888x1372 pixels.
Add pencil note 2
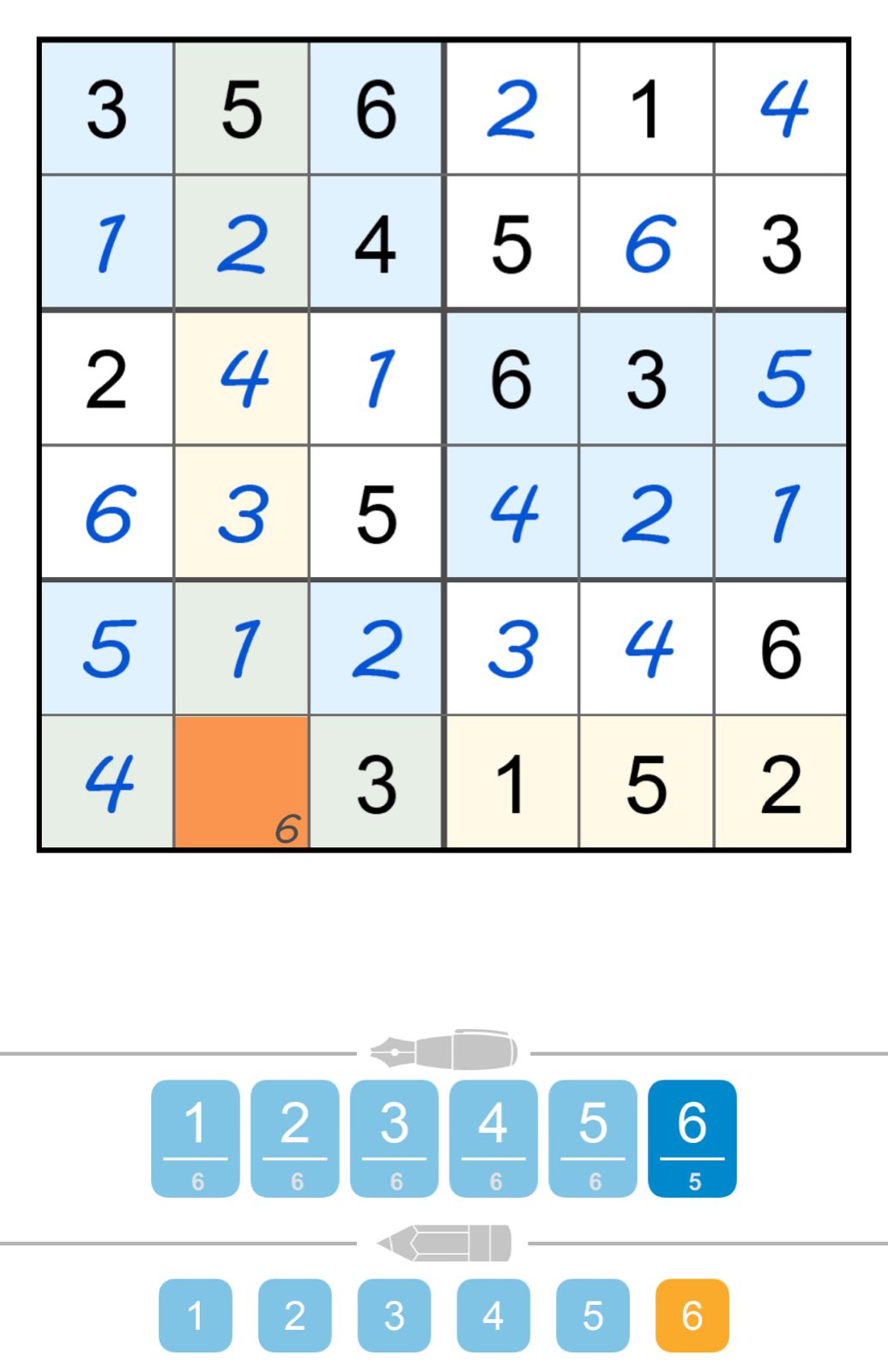click(x=294, y=1315)
